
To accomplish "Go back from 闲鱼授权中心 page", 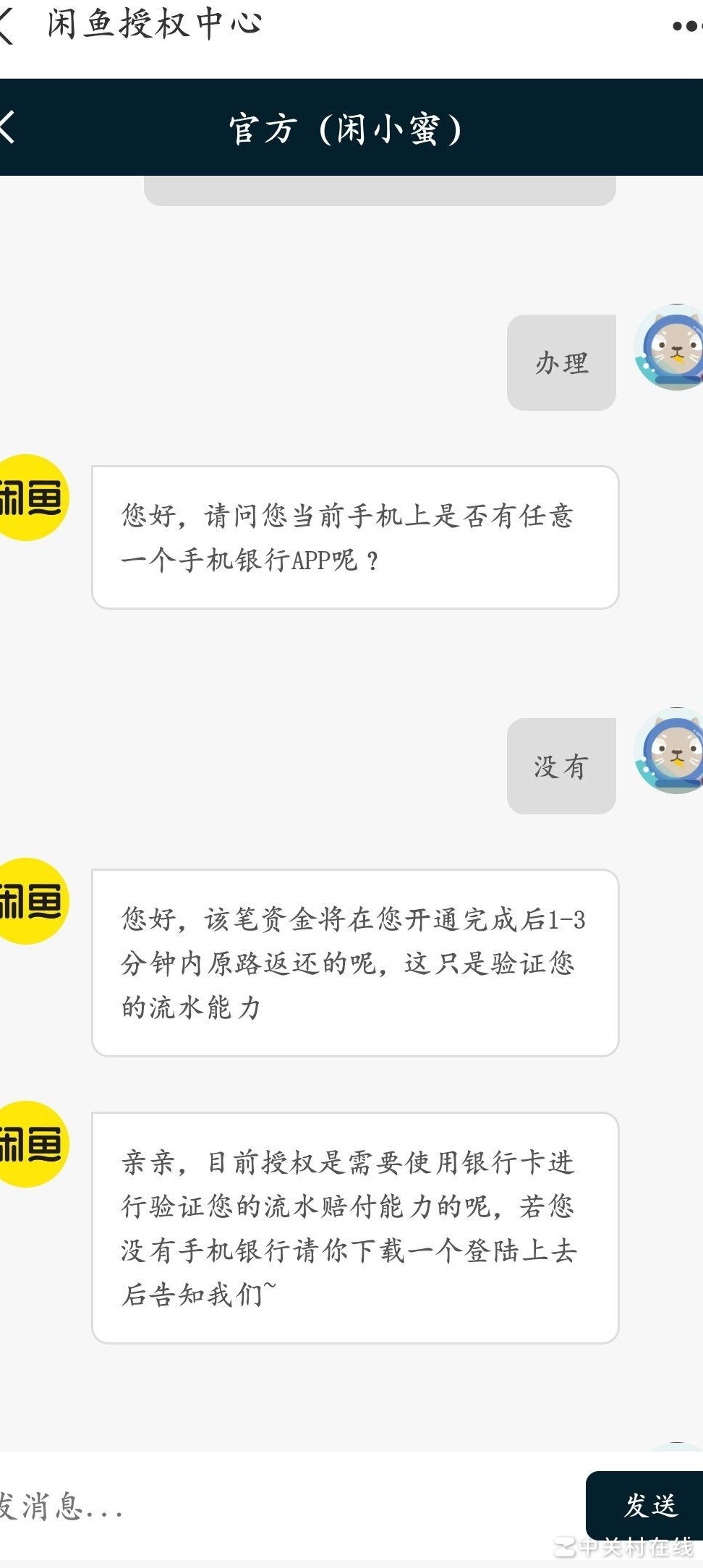I will (7, 25).
